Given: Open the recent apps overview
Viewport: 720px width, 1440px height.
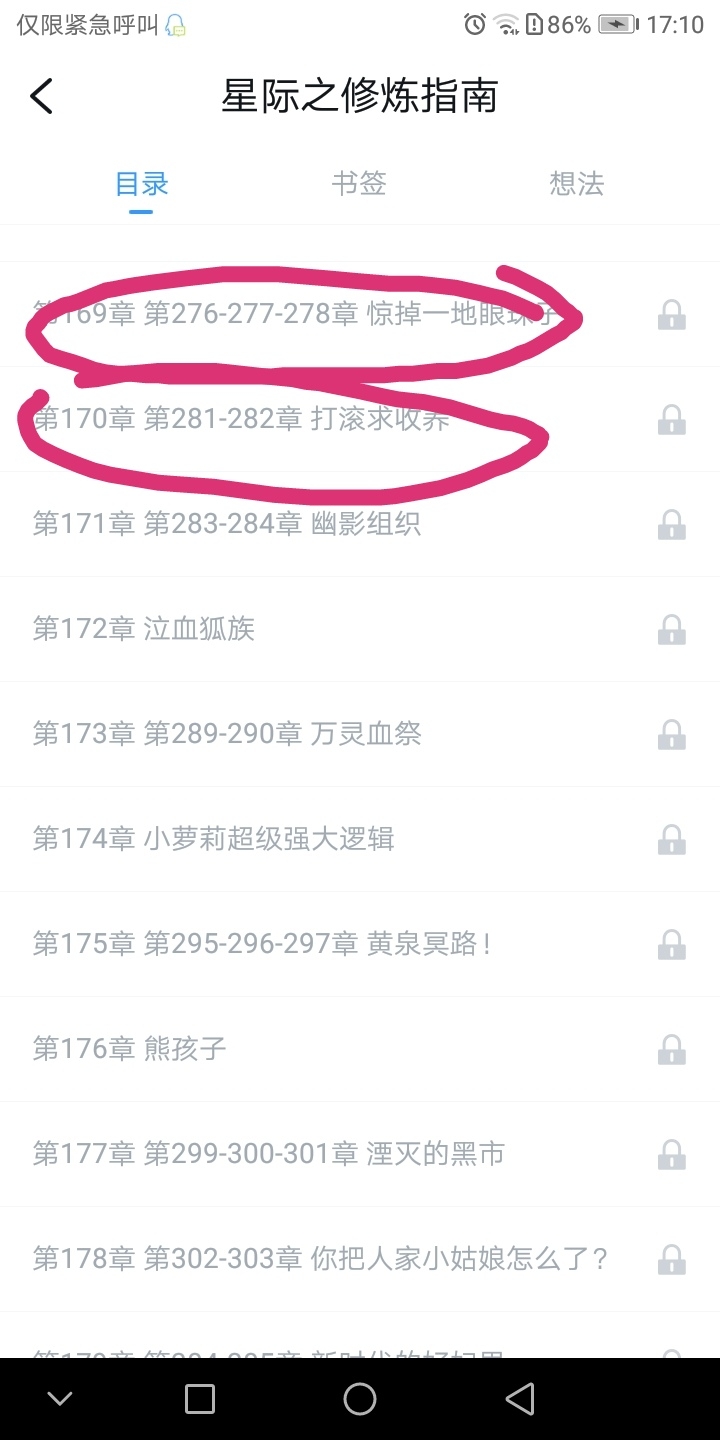Looking at the screenshot, I should coord(200,1399).
